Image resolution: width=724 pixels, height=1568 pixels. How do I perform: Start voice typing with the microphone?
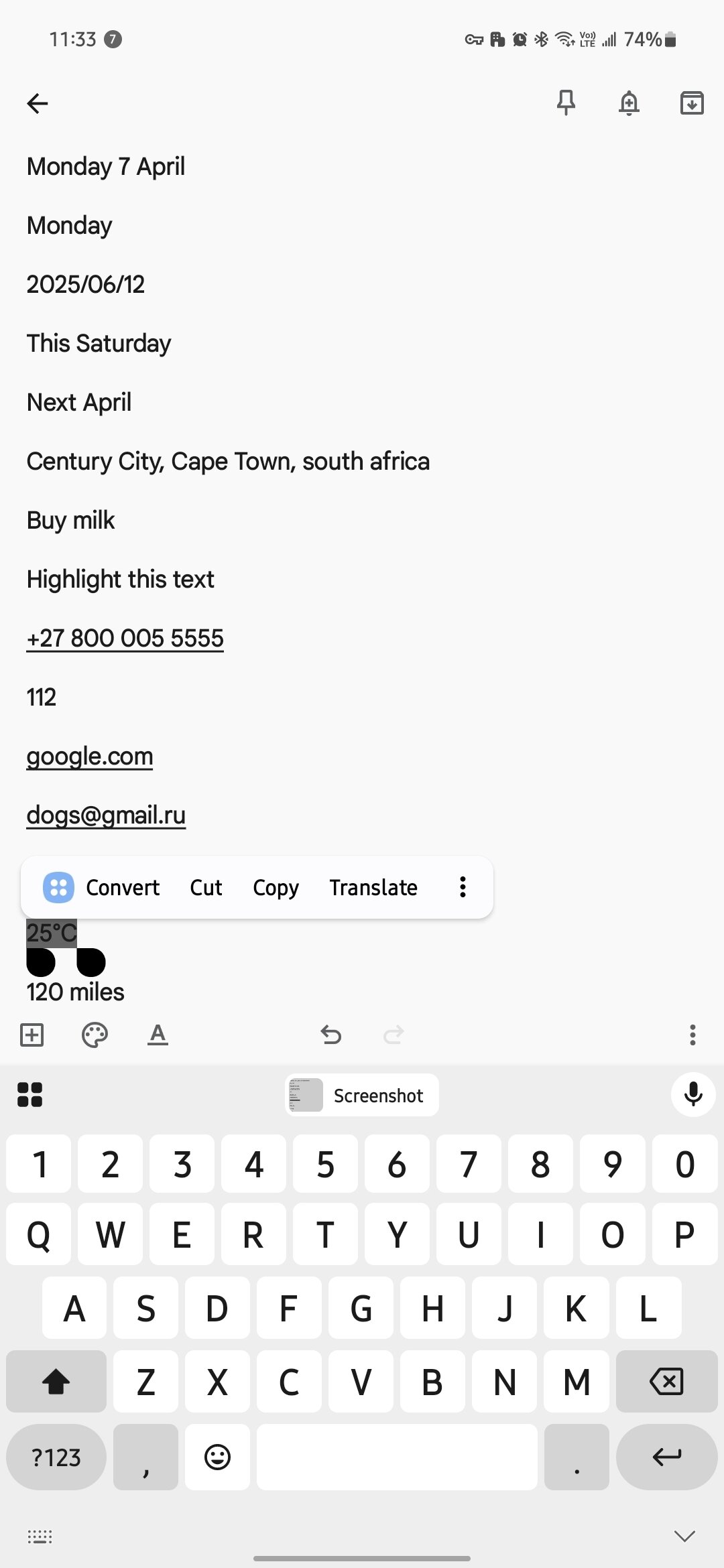click(x=693, y=1095)
